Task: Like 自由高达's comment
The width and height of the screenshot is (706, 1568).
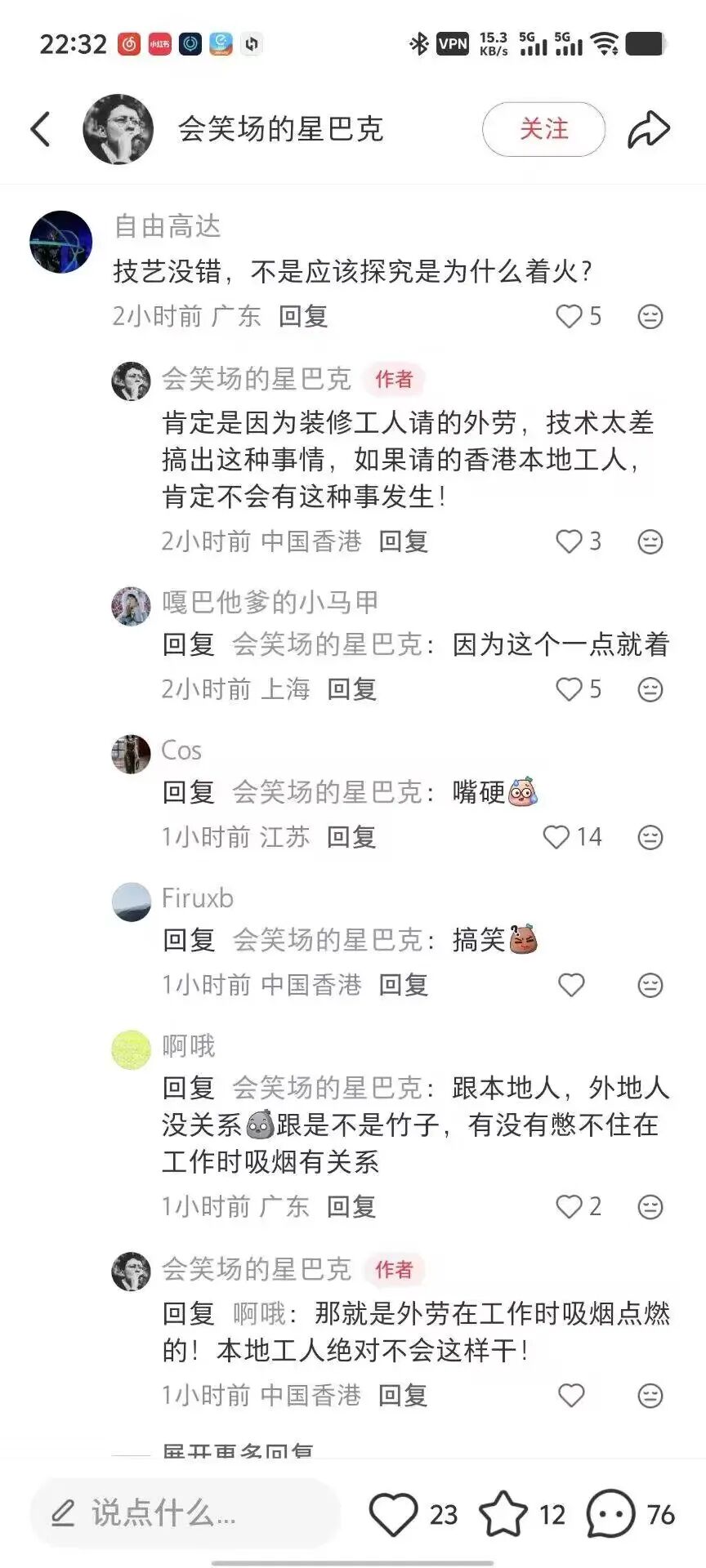Action: [569, 316]
